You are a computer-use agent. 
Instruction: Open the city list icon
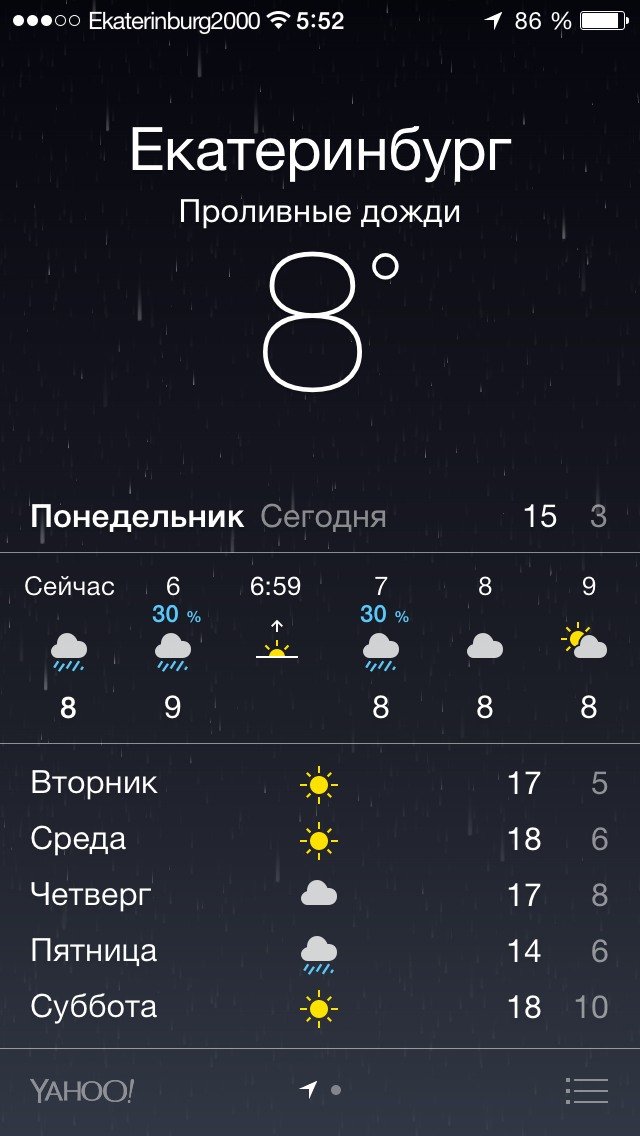tap(586, 1090)
